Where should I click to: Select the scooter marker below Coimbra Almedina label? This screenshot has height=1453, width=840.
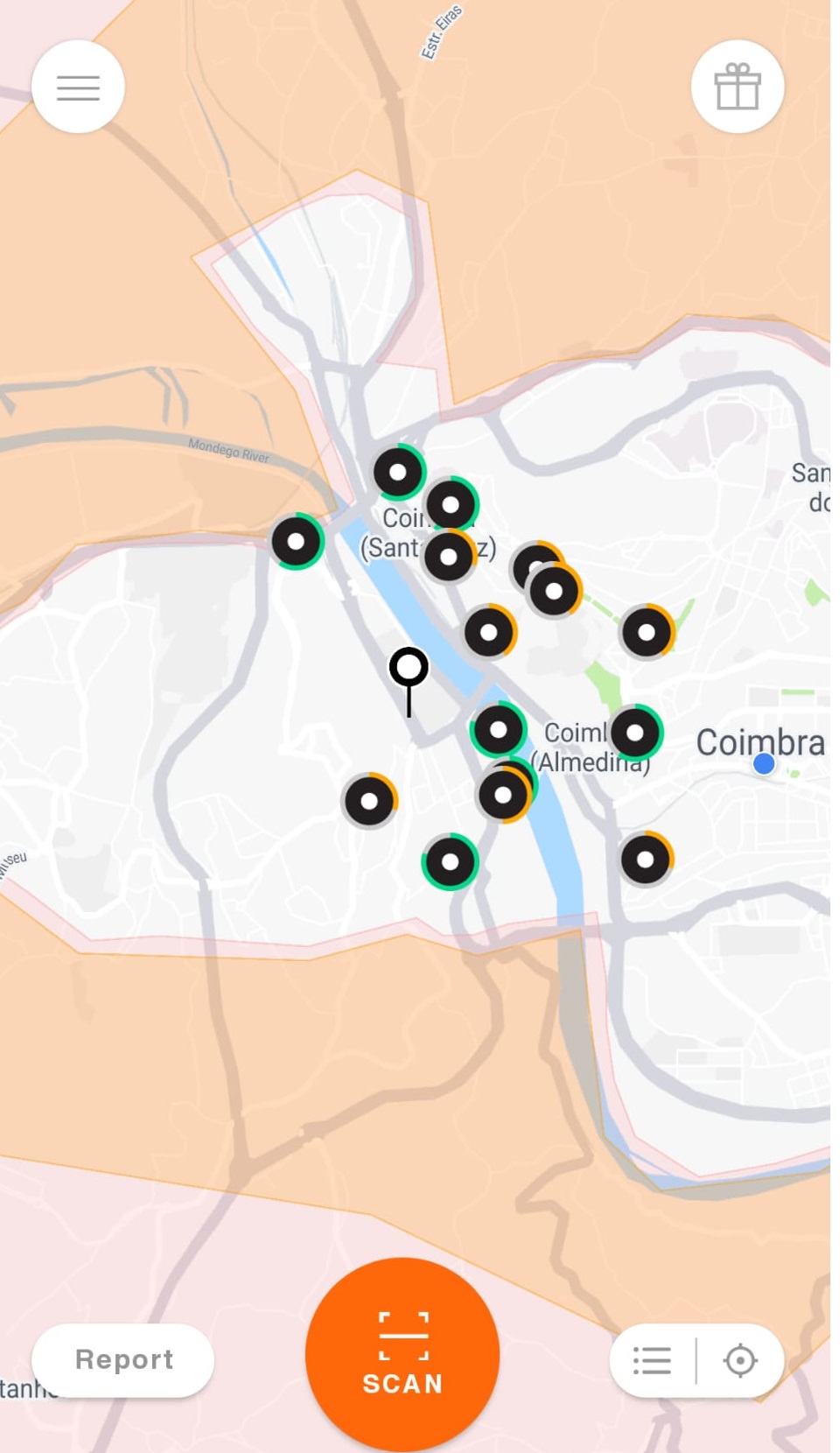click(646, 859)
